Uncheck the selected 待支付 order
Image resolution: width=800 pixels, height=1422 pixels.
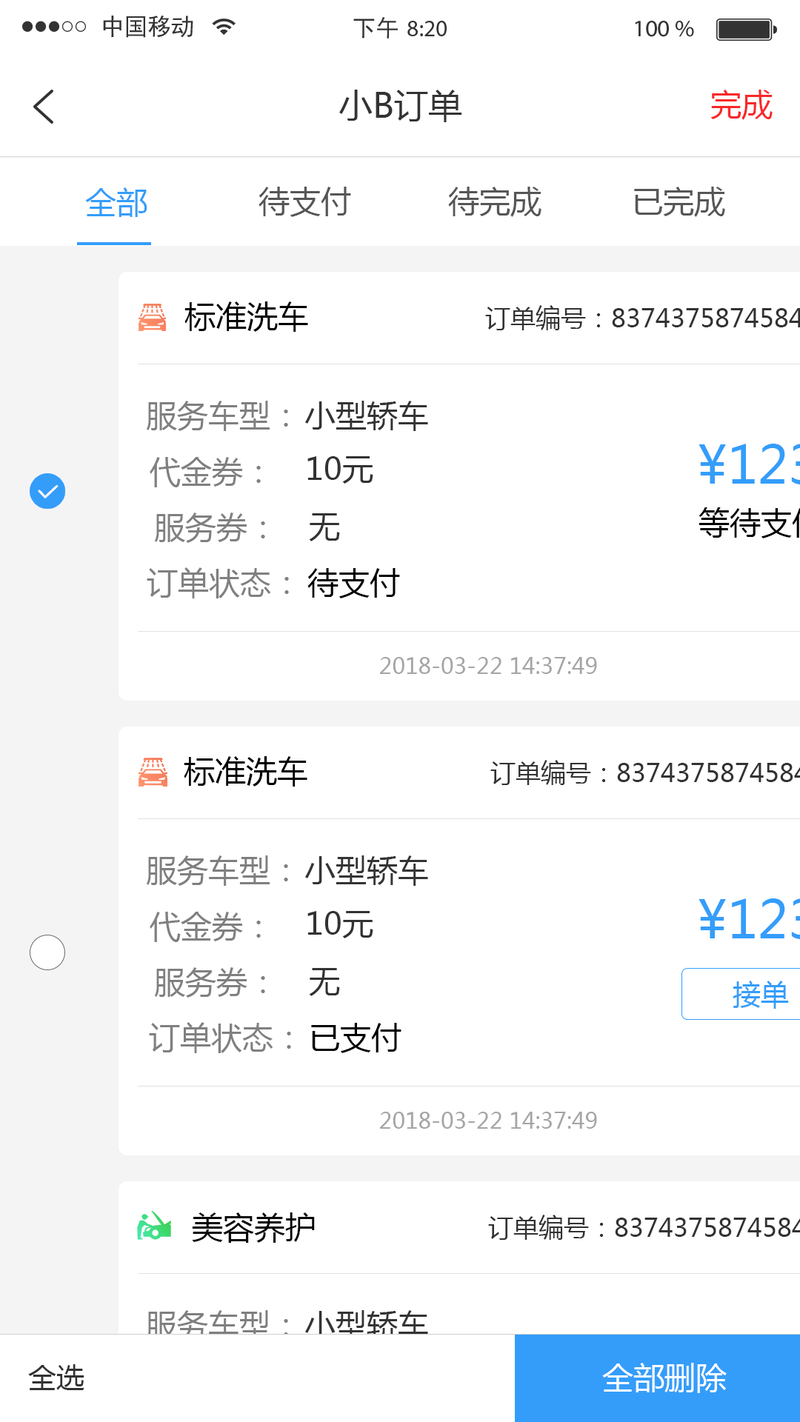point(47,491)
